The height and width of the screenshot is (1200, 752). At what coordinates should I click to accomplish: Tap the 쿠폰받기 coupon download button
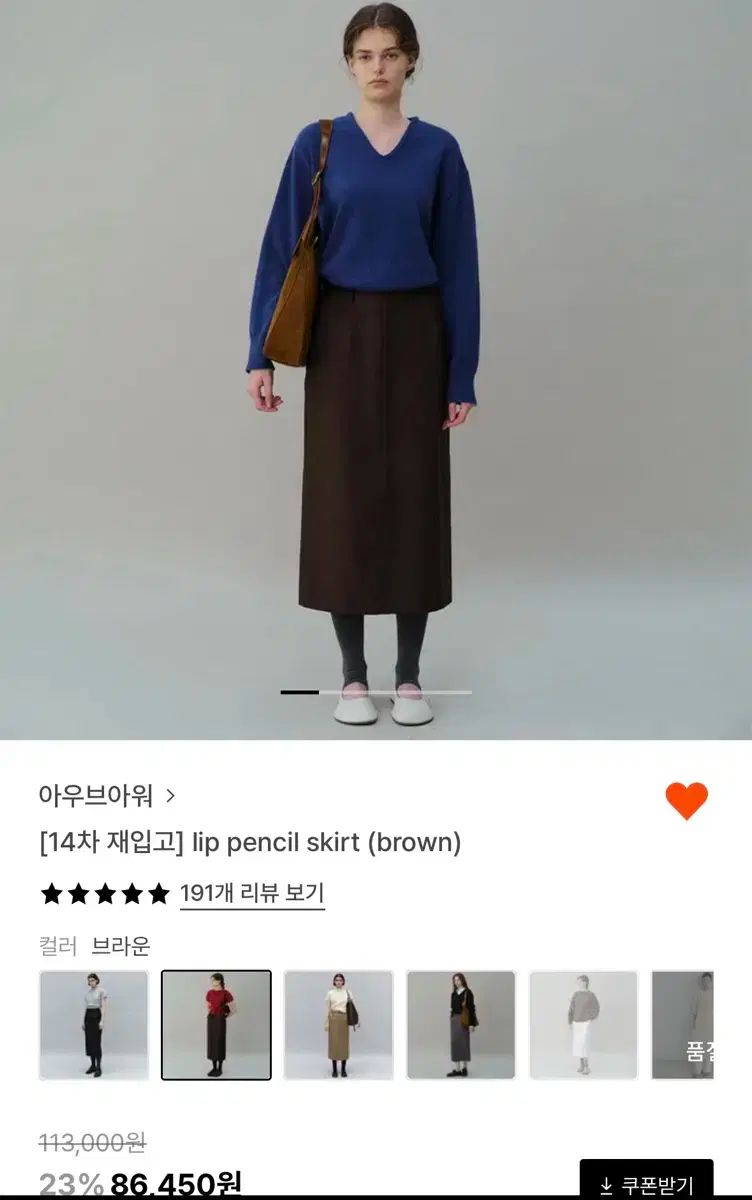pos(646,1183)
